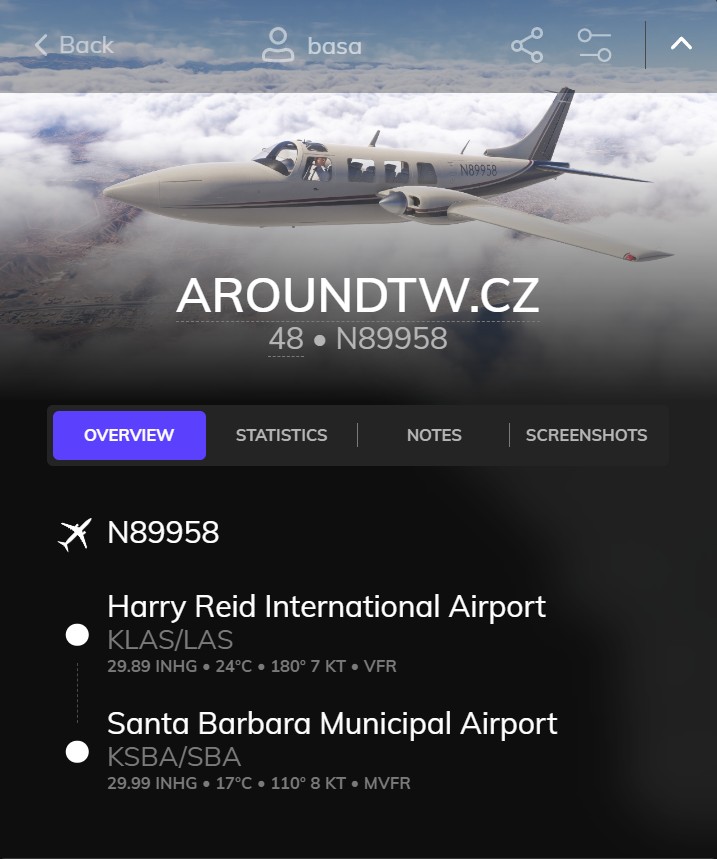Open the basa user profile
The width and height of the screenshot is (717, 859).
tap(312, 46)
